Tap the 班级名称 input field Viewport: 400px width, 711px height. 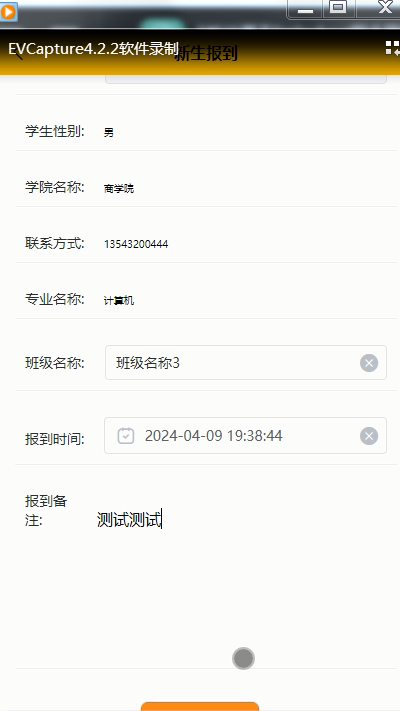[x=245, y=362]
